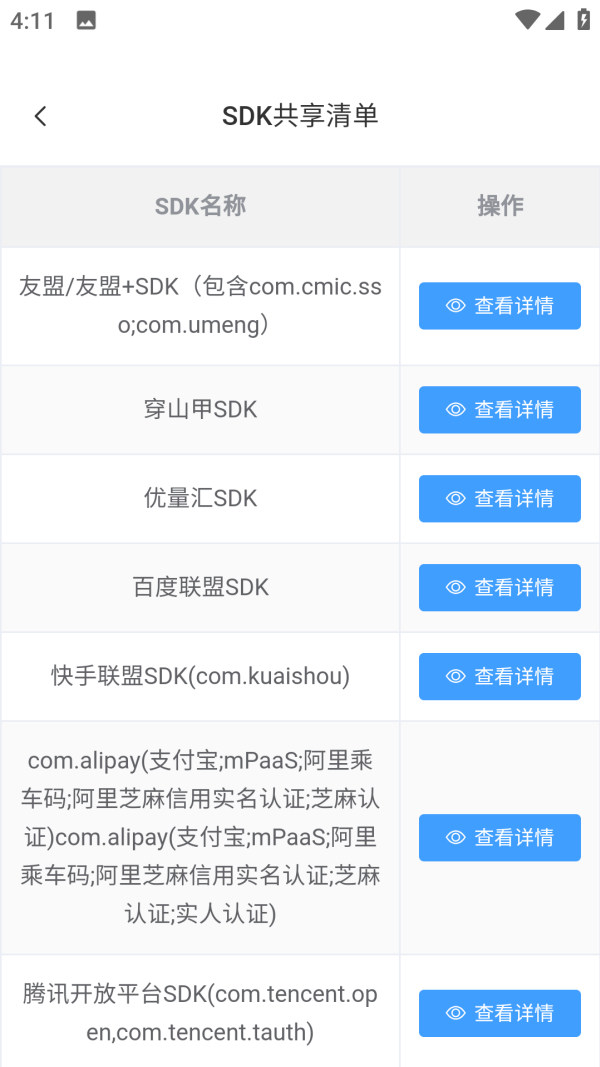Show details of 优量汇SDK
Viewport: 600px width, 1067px height.
(x=499, y=499)
